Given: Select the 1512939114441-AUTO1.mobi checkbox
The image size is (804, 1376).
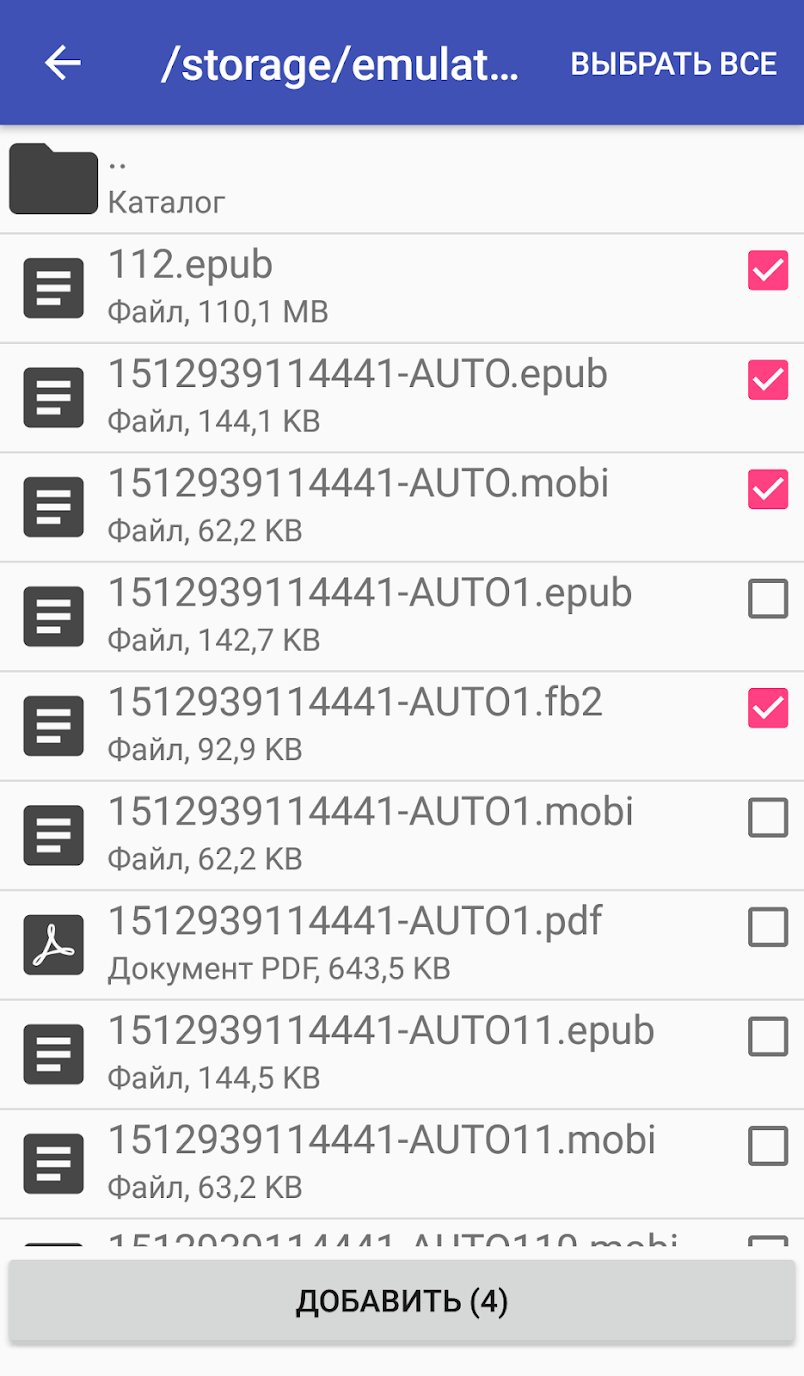Looking at the screenshot, I should click(x=768, y=818).
